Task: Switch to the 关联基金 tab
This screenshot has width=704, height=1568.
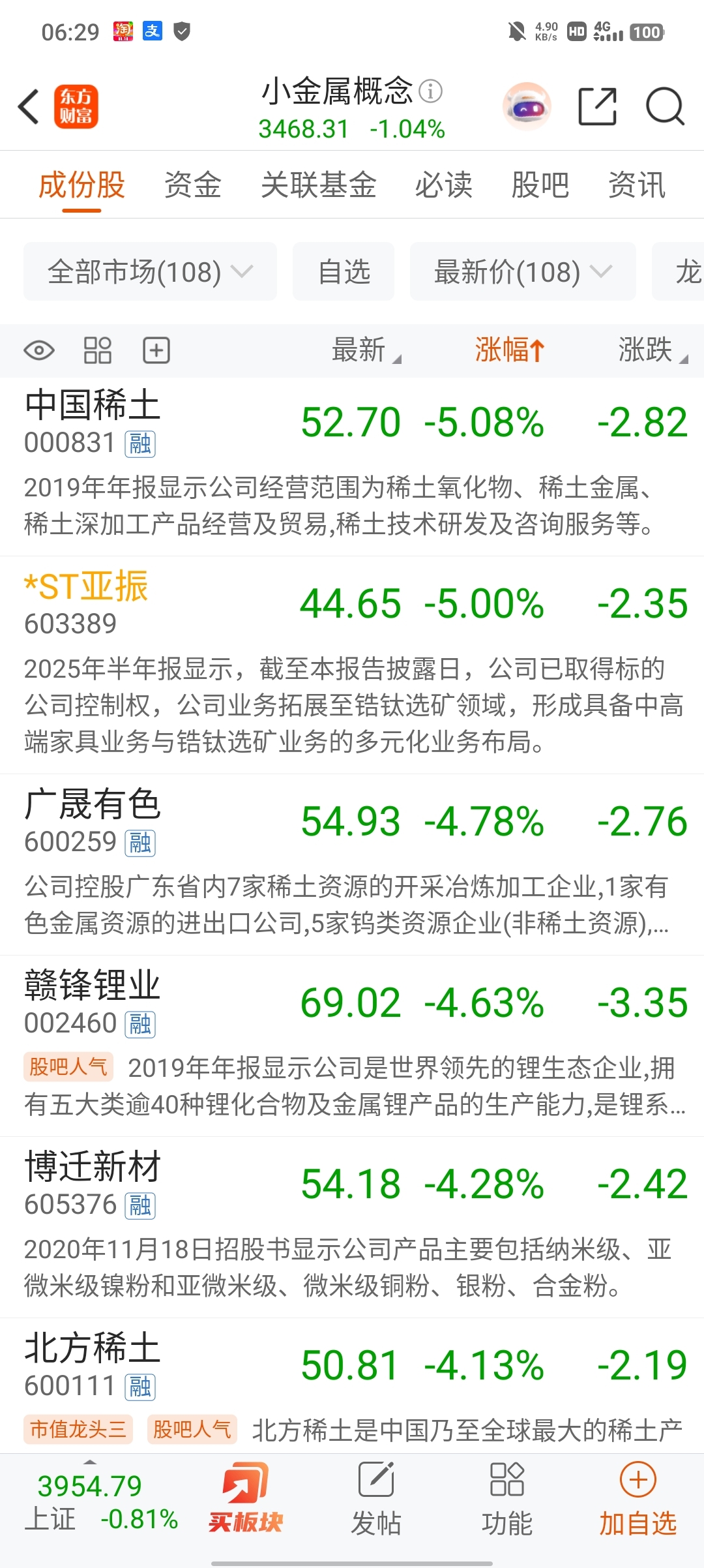Action: pos(318,185)
